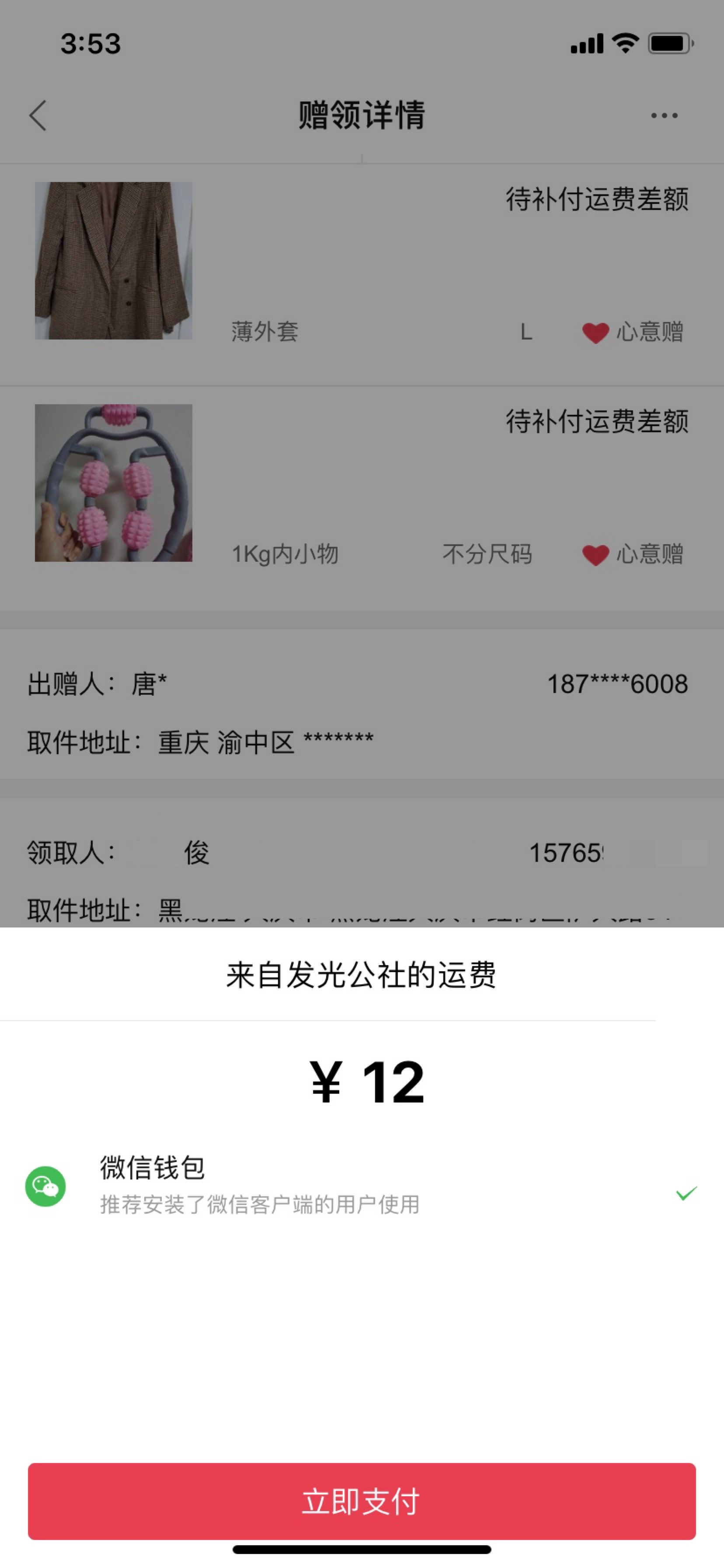Open the 1Kg内小物 massager item
This screenshot has width=724, height=1568.
[362, 498]
